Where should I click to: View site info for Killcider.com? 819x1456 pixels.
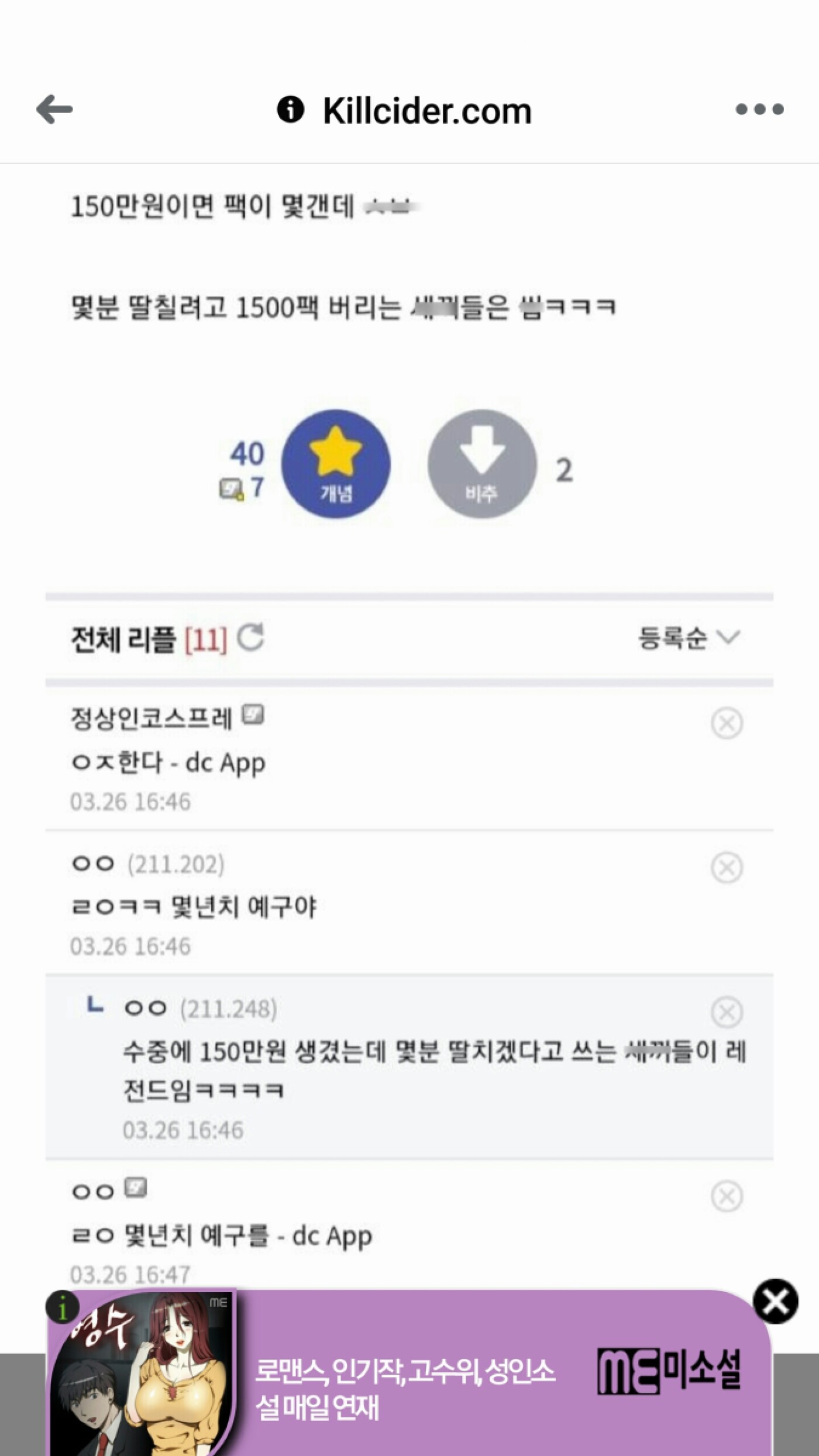pyautogui.click(x=291, y=109)
